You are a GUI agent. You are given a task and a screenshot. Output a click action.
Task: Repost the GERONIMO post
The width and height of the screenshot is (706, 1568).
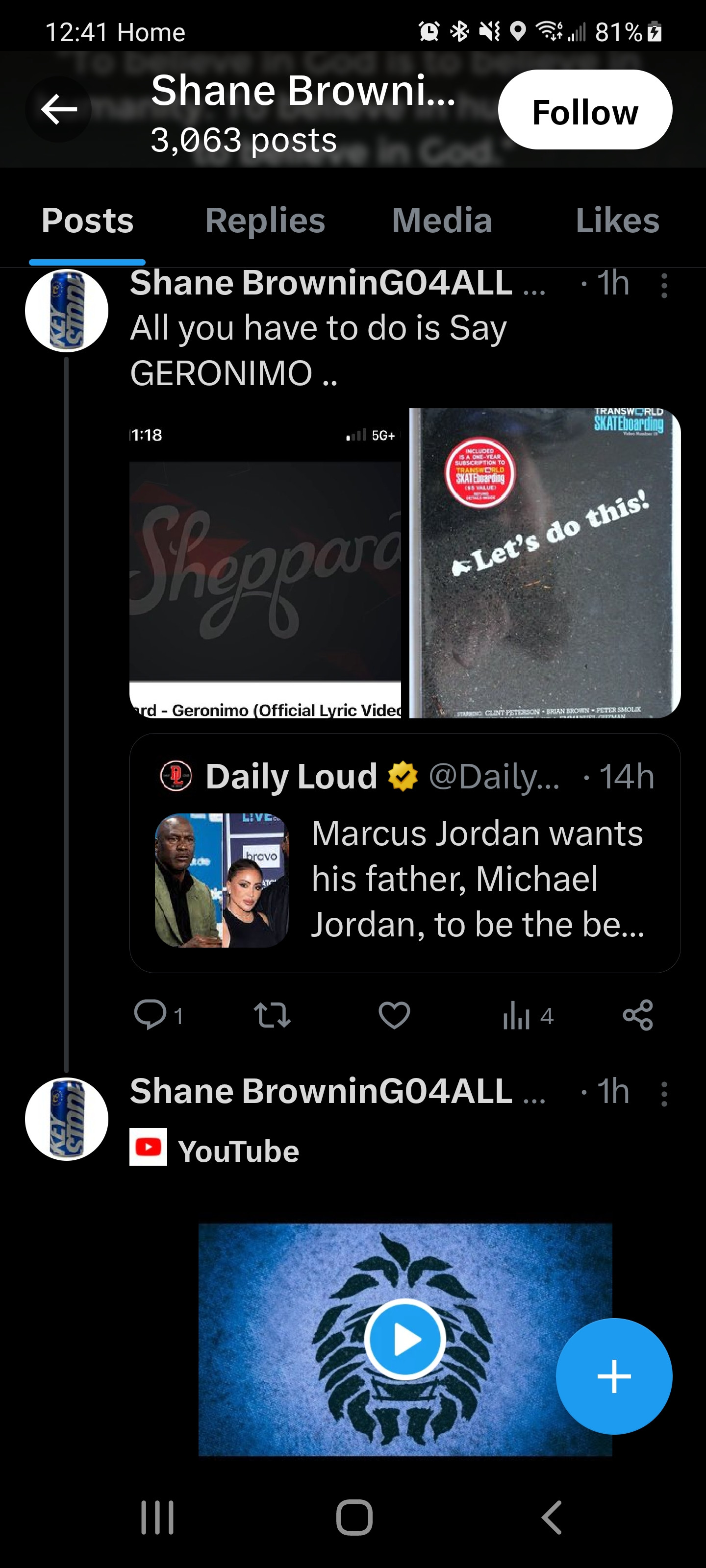272,1015
